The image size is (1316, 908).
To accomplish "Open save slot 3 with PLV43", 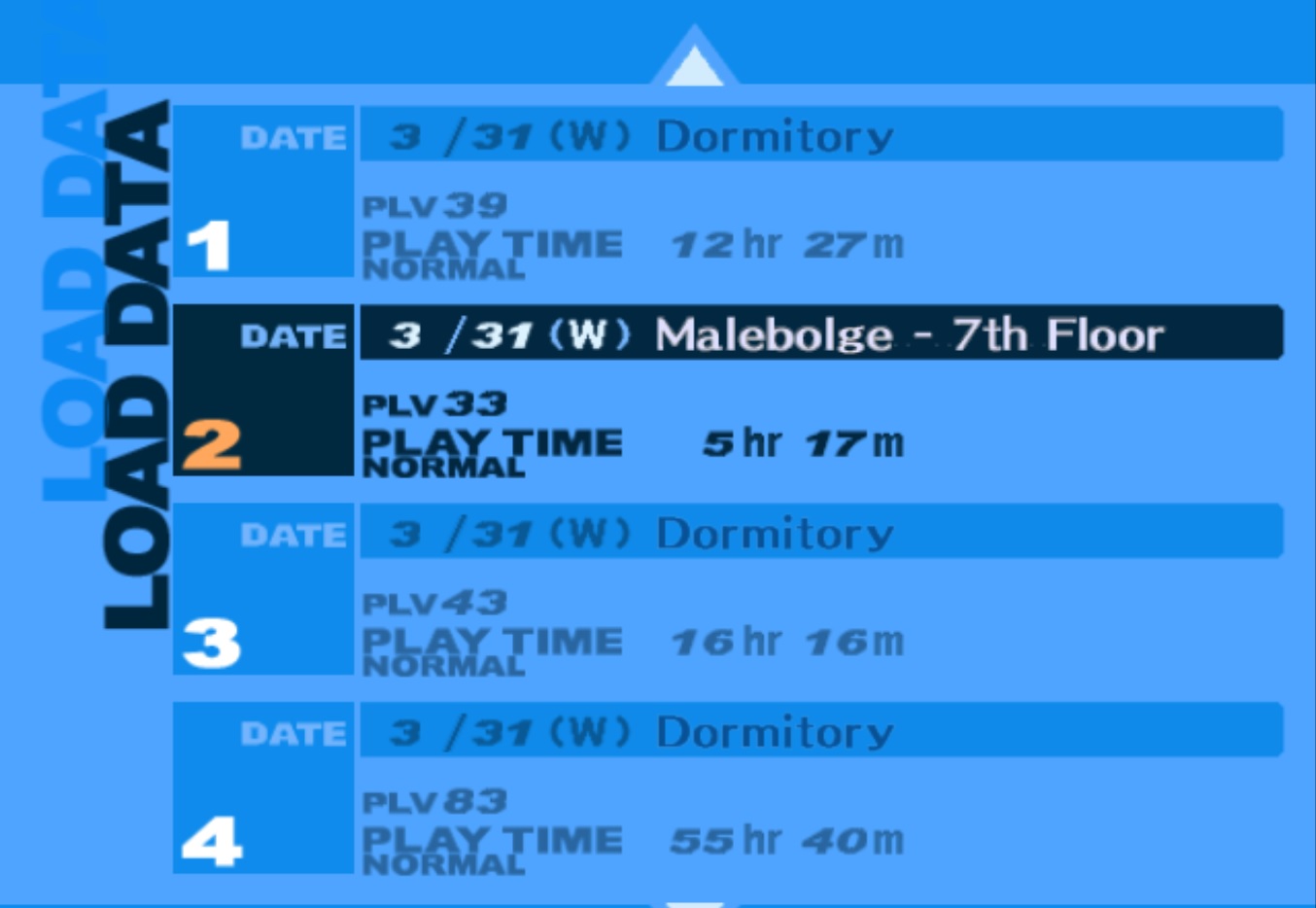I will (727, 590).
